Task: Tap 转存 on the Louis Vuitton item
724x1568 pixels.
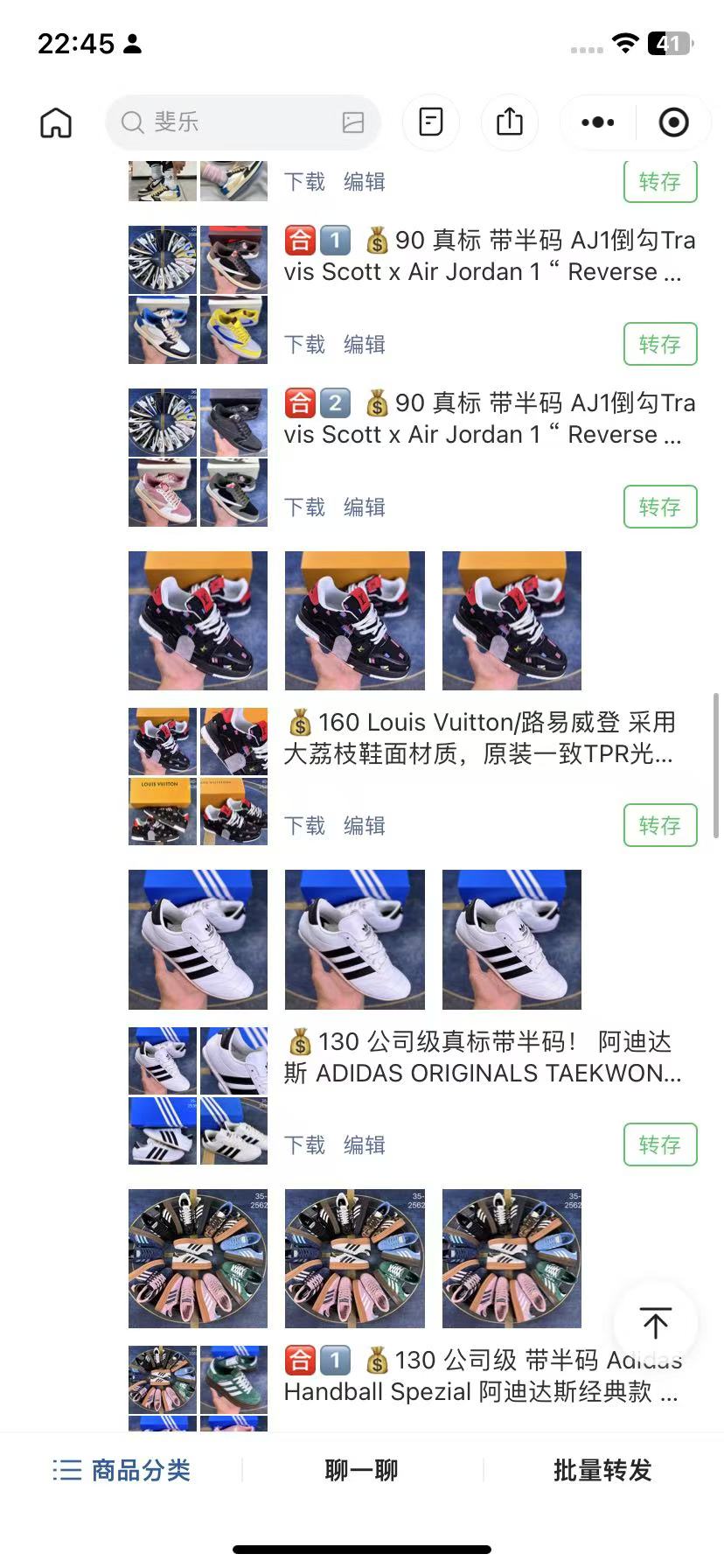Action: pyautogui.click(x=660, y=825)
